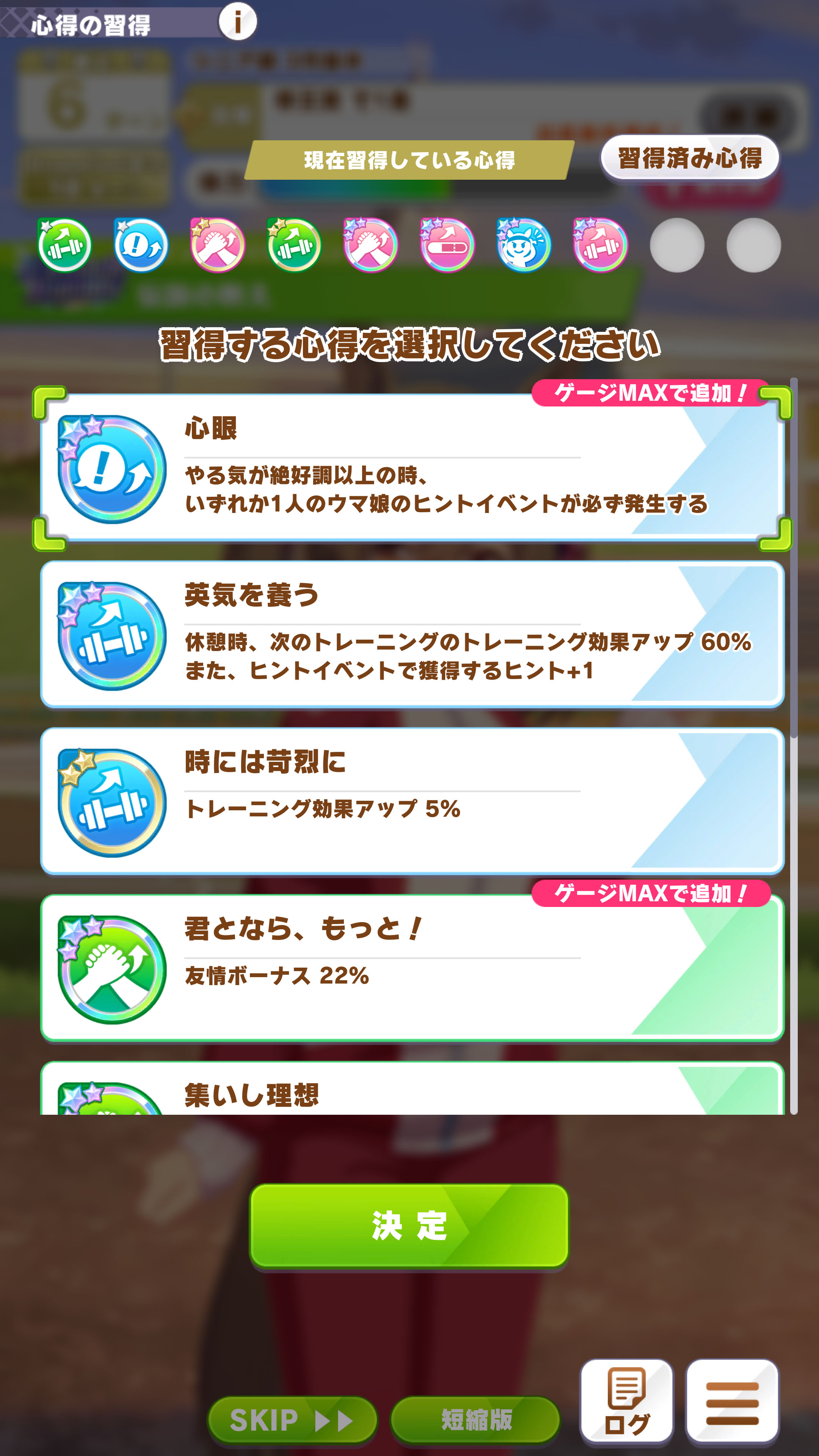Select the 君となら、もっと！ card

(x=411, y=968)
